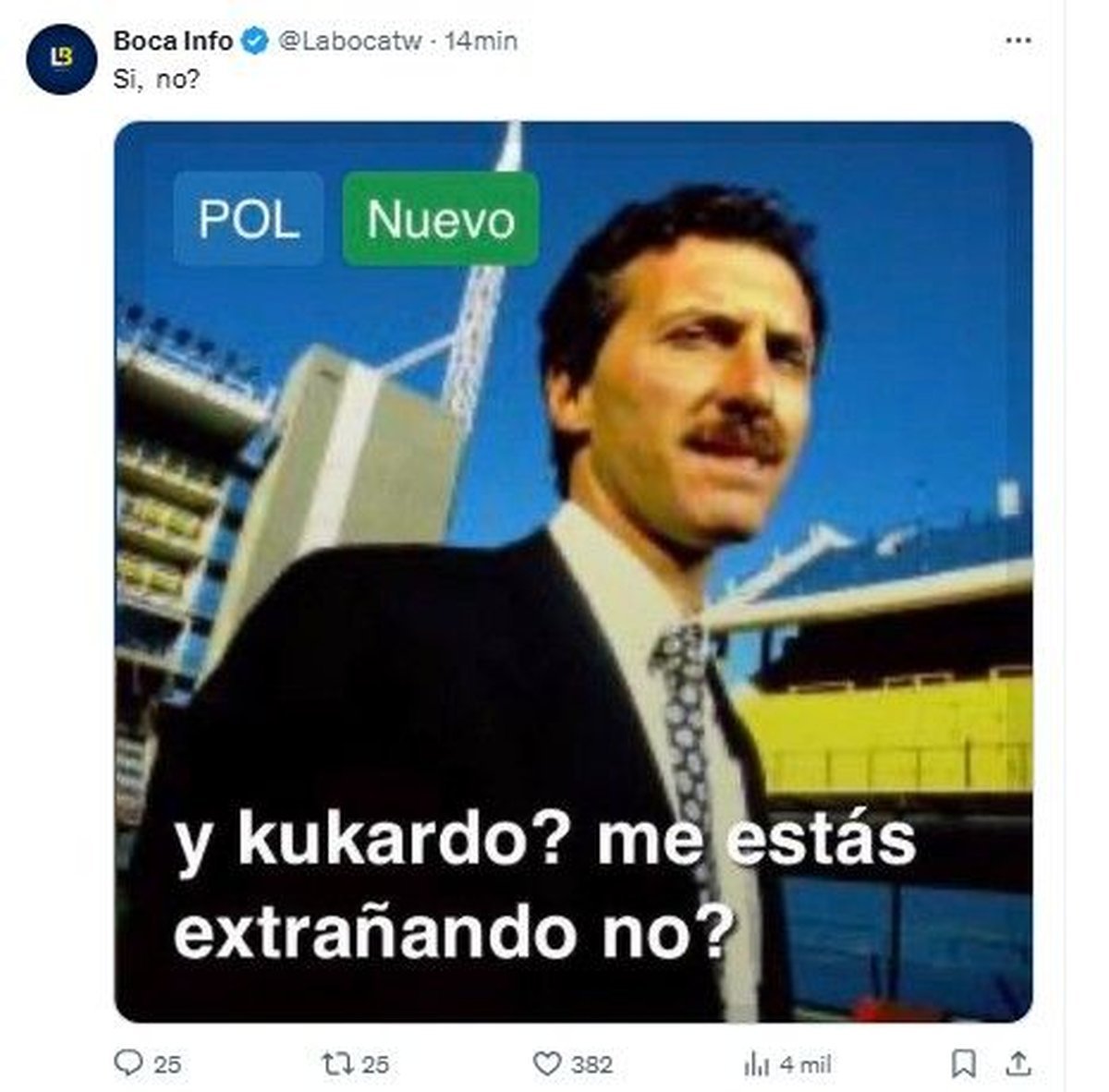Open Boca Info profile avatar
The image size is (1109, 1092).
click(61, 59)
